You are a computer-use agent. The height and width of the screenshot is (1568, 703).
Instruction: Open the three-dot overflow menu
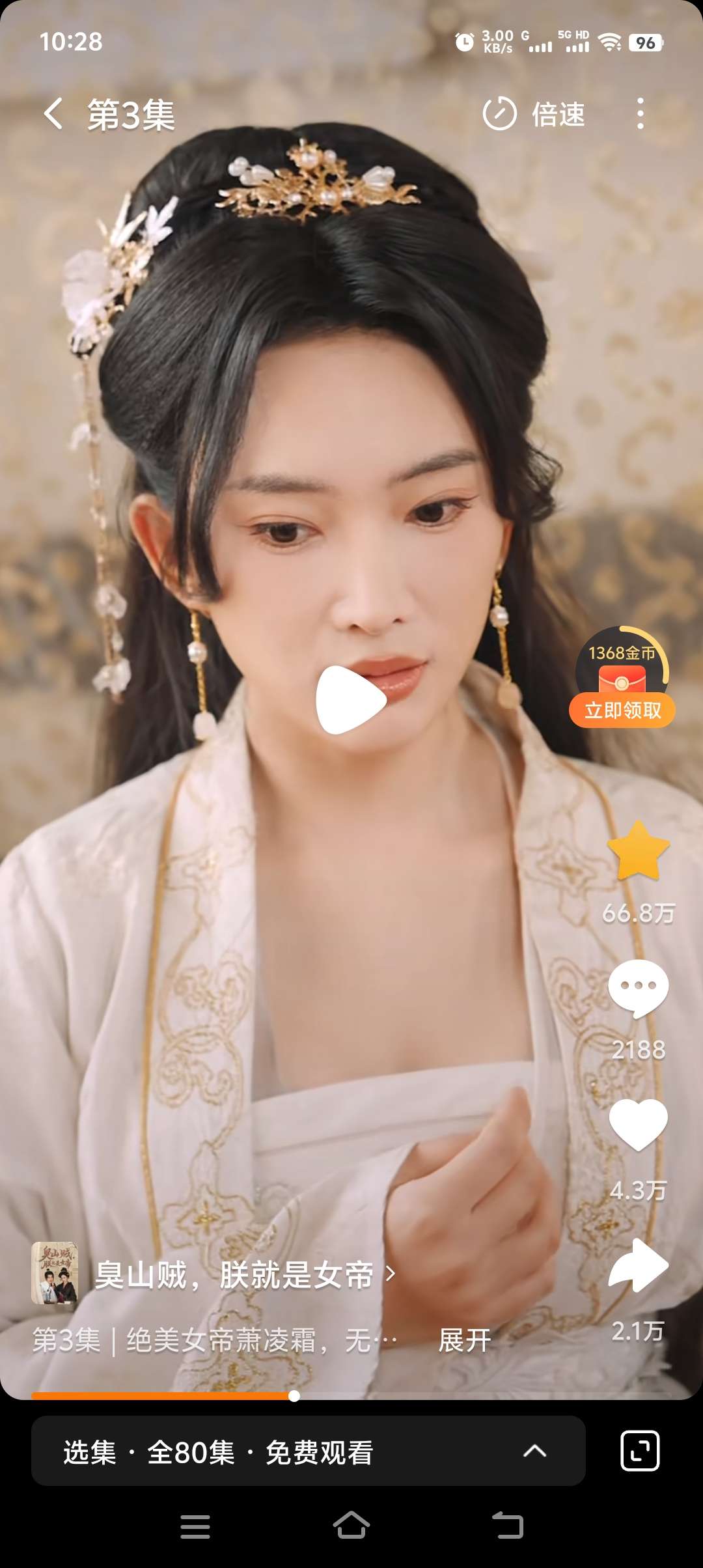point(641,115)
